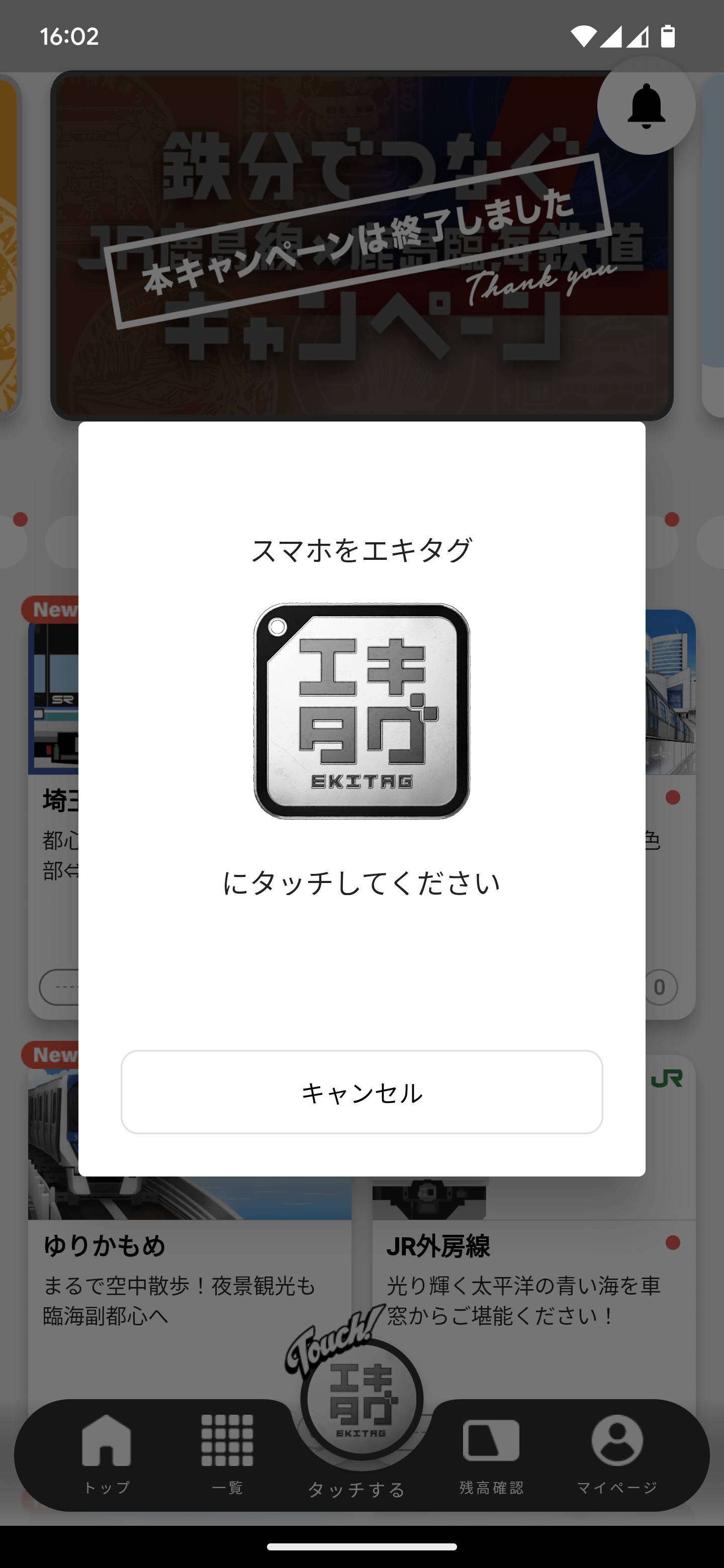This screenshot has width=724, height=1568.
Task: Open the ended campaign banner at the top
Action: [x=361, y=243]
